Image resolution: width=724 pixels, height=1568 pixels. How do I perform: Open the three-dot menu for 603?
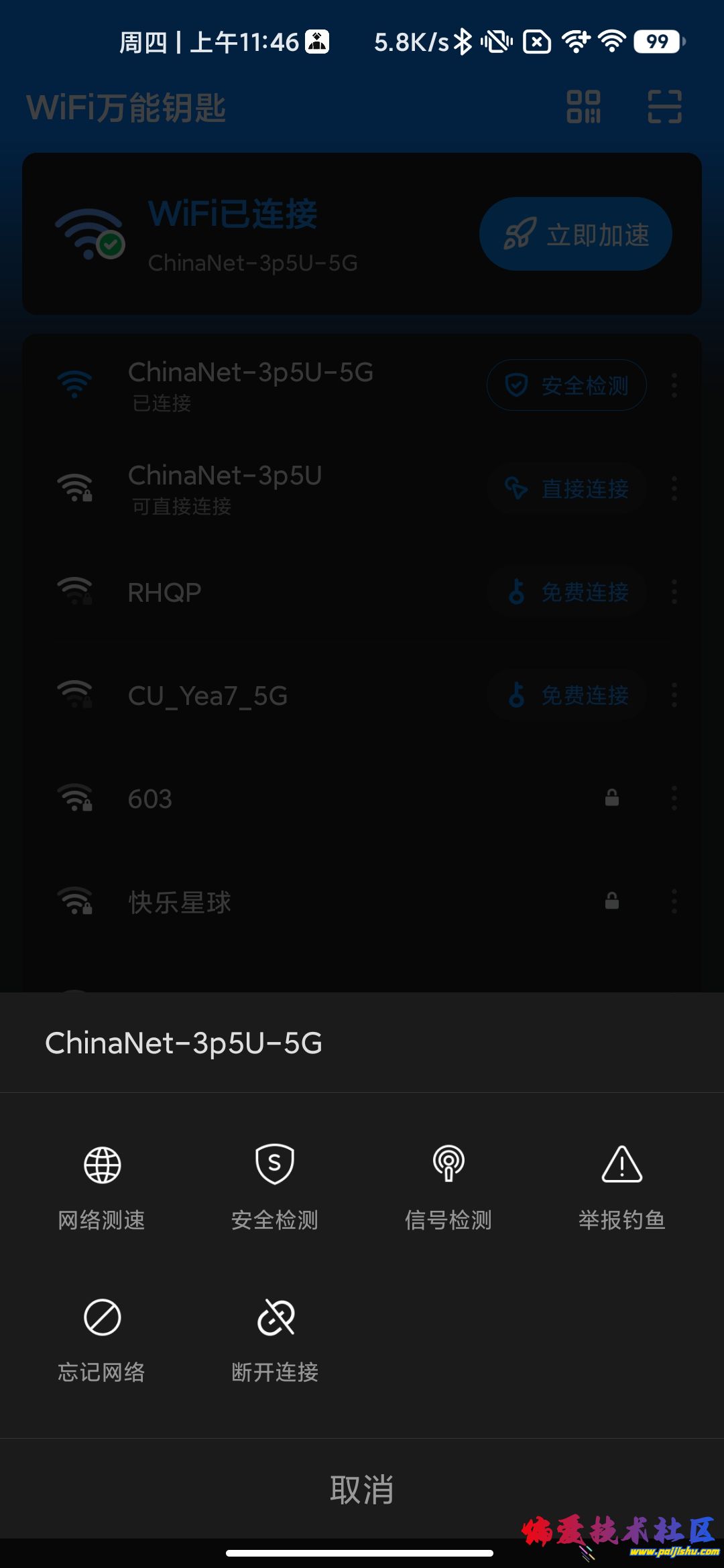point(674,799)
